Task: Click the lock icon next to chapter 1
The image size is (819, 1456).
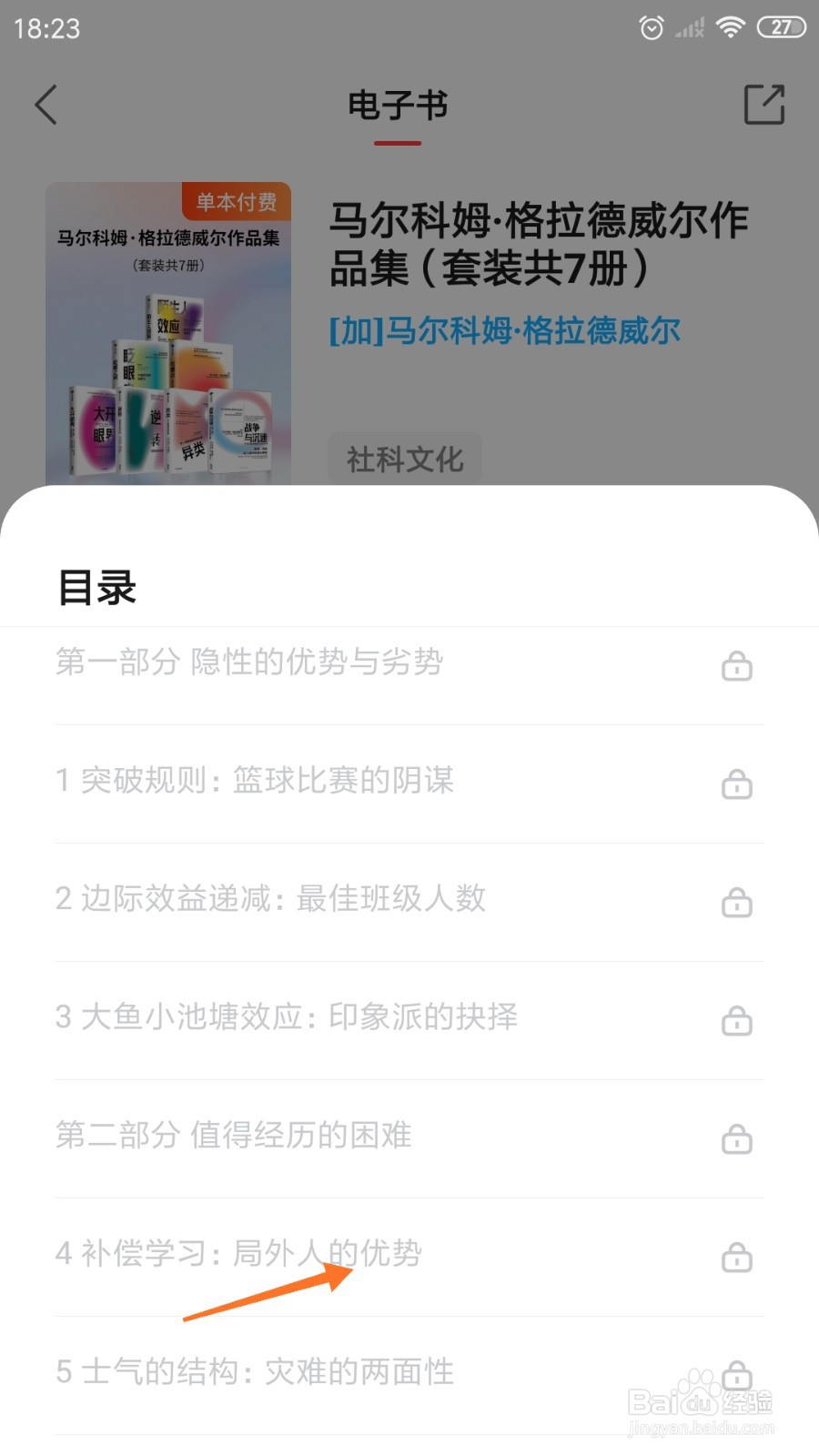Action: point(739,784)
